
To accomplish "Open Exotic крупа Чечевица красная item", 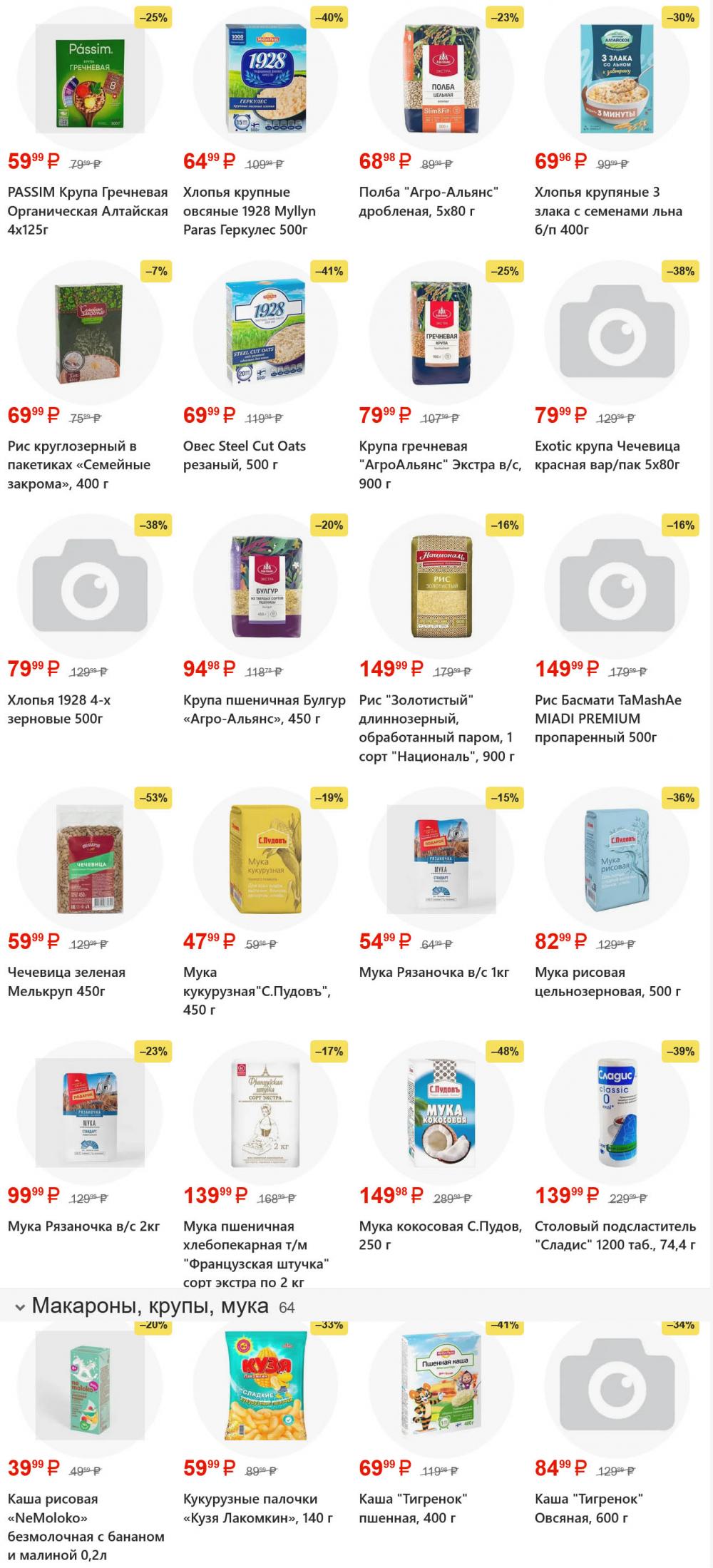I will pyautogui.click(x=607, y=455).
